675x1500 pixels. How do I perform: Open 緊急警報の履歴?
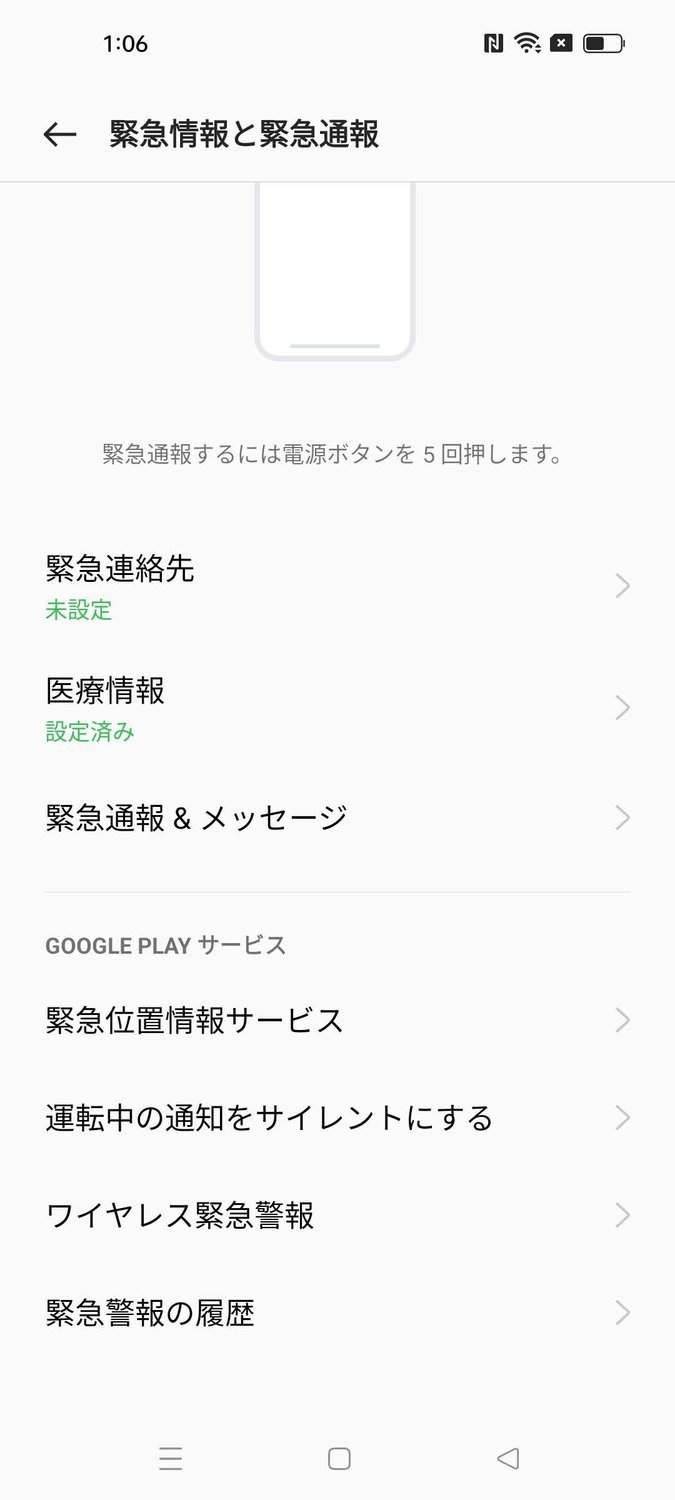tap(337, 1312)
